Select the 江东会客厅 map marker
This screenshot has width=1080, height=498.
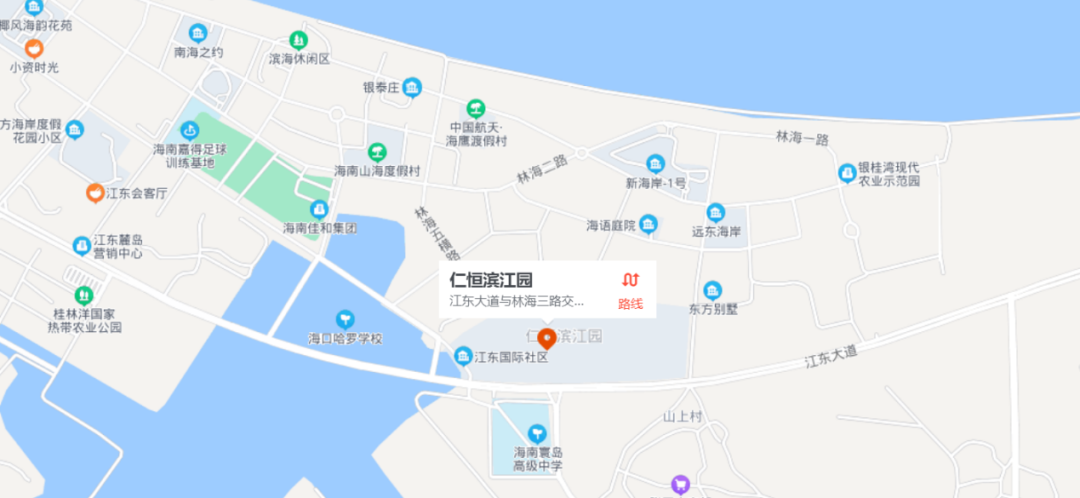pyautogui.click(x=94, y=191)
